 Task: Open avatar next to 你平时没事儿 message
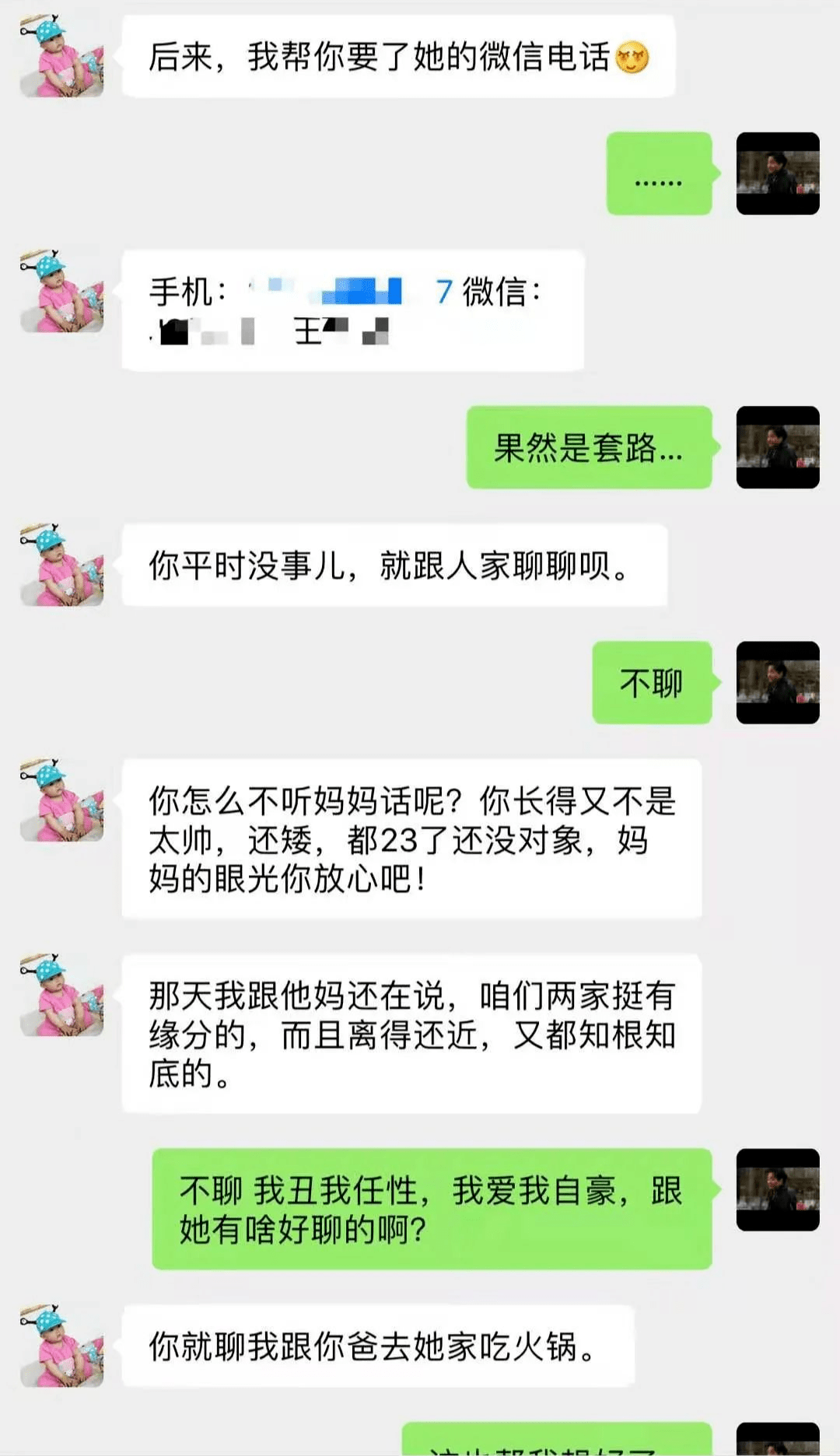61,565
